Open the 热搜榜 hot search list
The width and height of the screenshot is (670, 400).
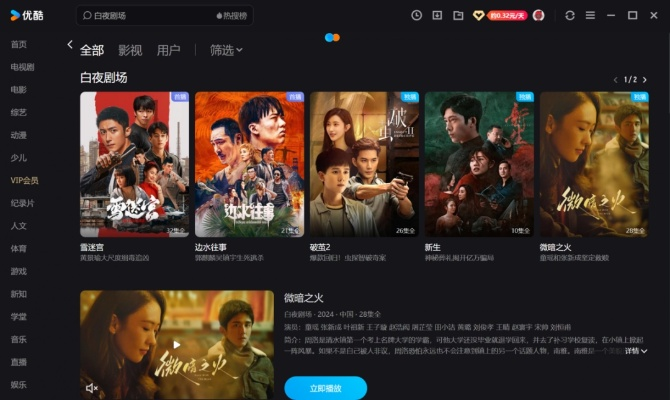(233, 16)
